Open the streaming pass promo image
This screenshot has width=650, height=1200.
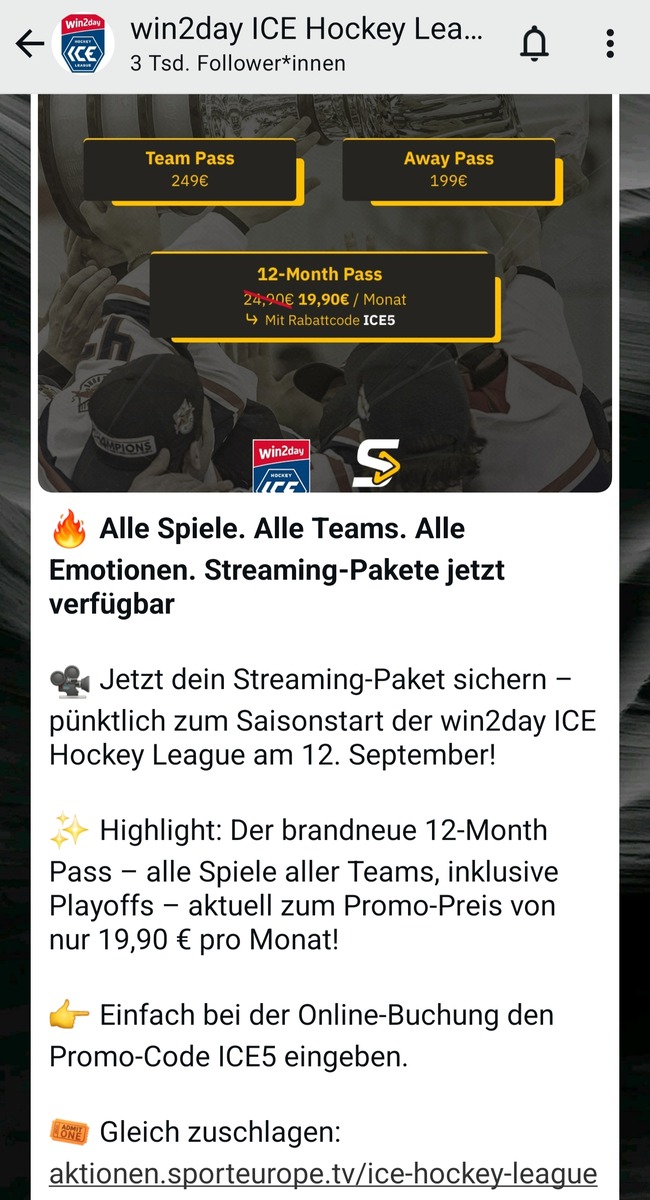(x=324, y=292)
